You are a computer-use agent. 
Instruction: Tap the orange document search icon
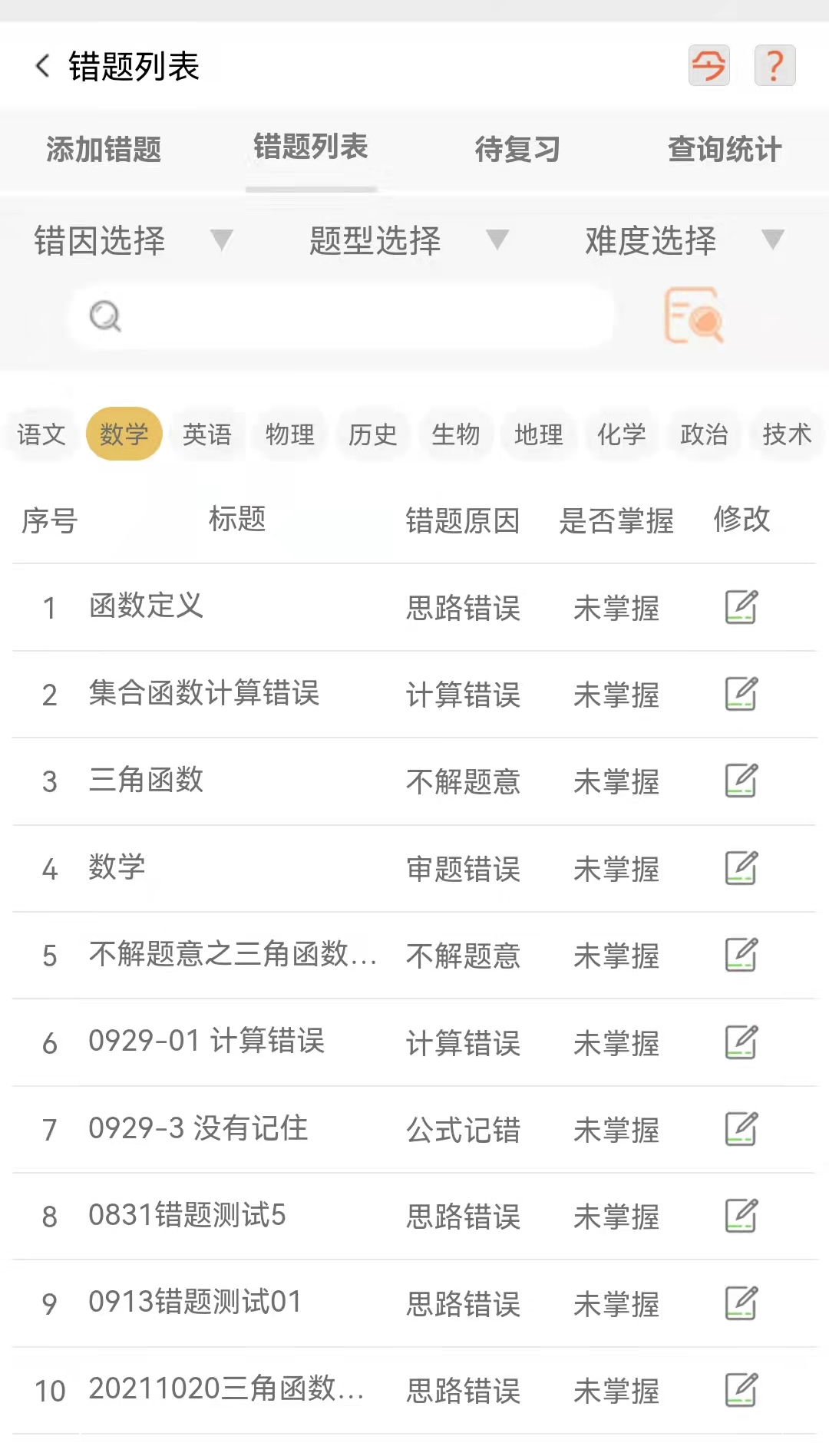[x=694, y=315]
